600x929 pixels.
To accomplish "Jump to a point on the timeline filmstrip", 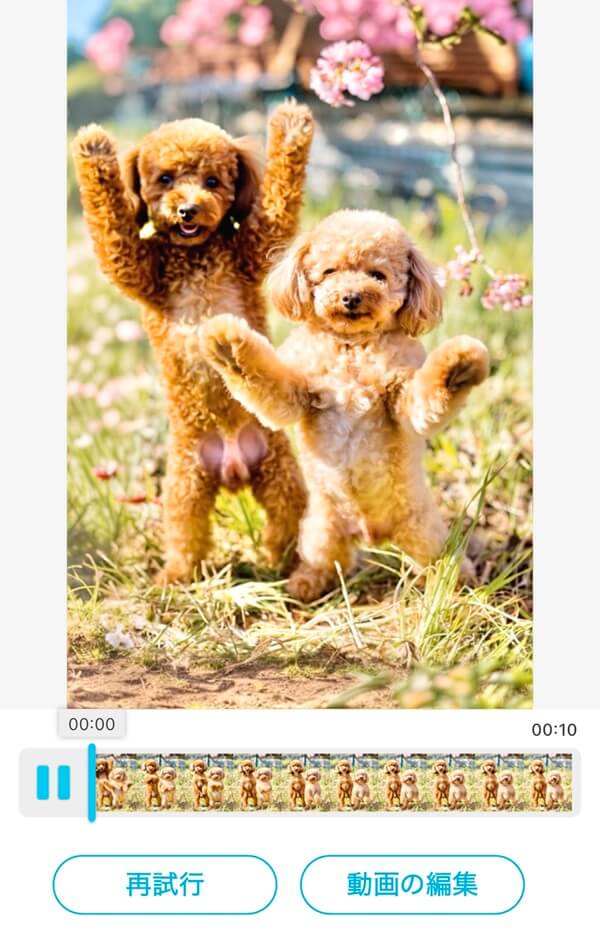I will coord(335,782).
